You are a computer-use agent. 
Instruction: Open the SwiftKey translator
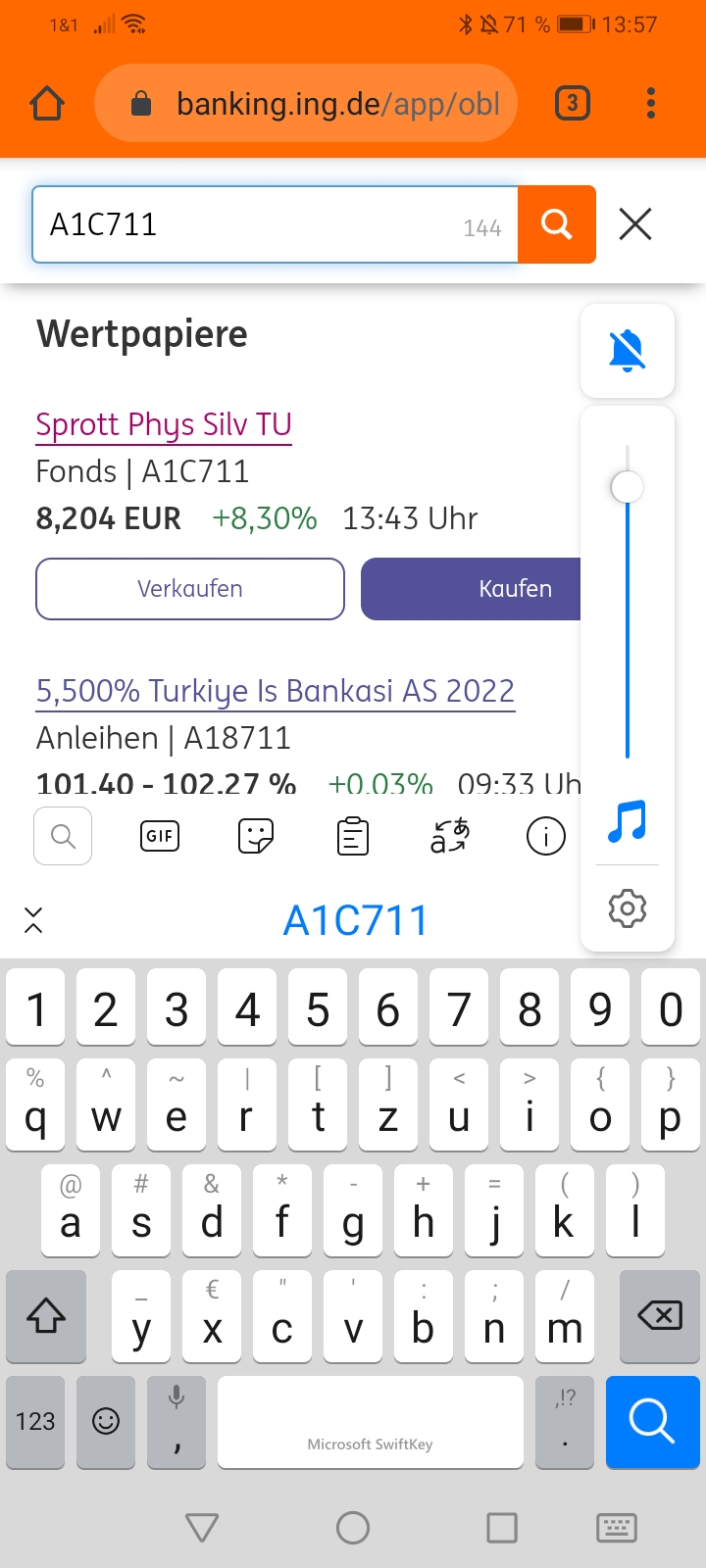point(449,836)
